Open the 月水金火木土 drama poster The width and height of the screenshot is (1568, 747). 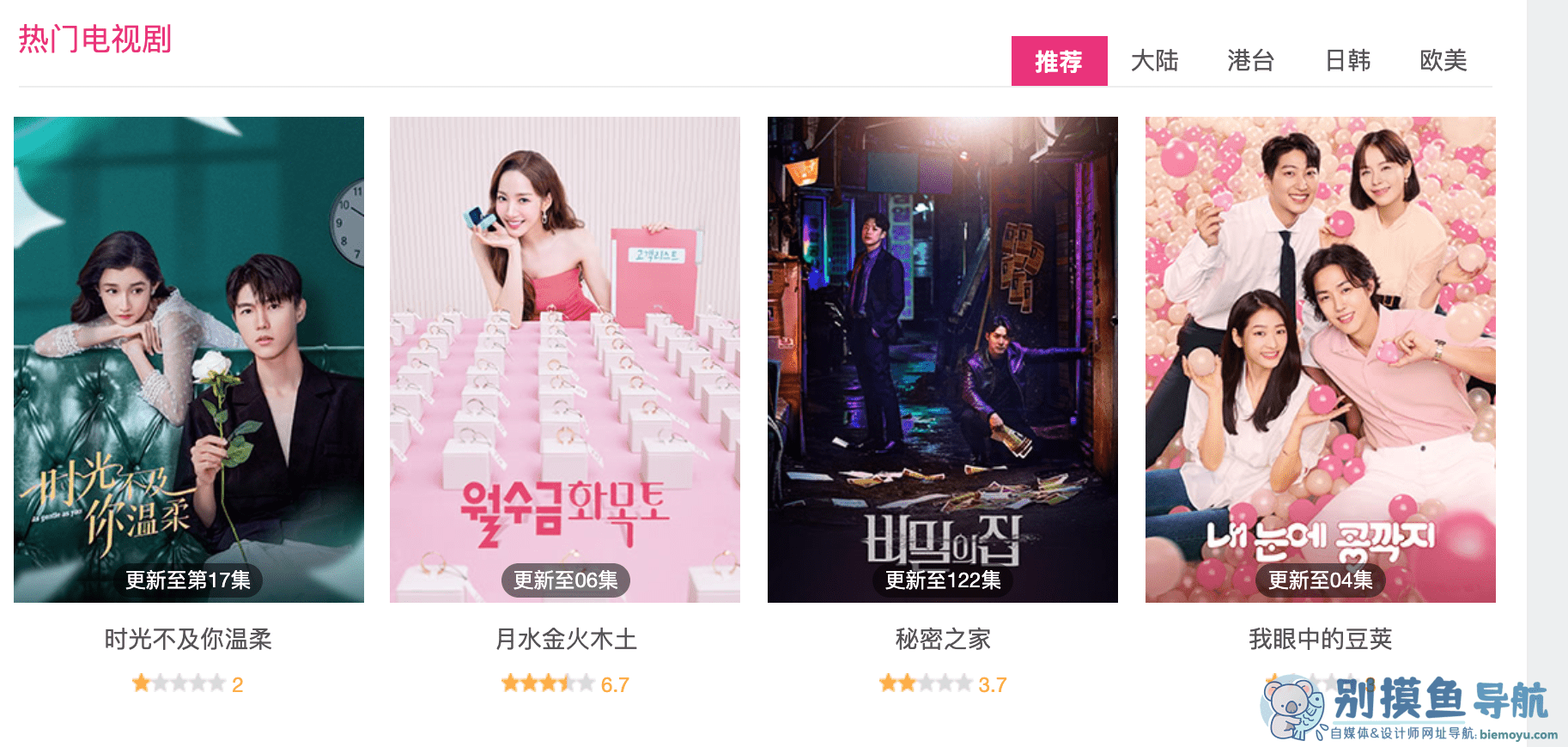[x=565, y=359]
